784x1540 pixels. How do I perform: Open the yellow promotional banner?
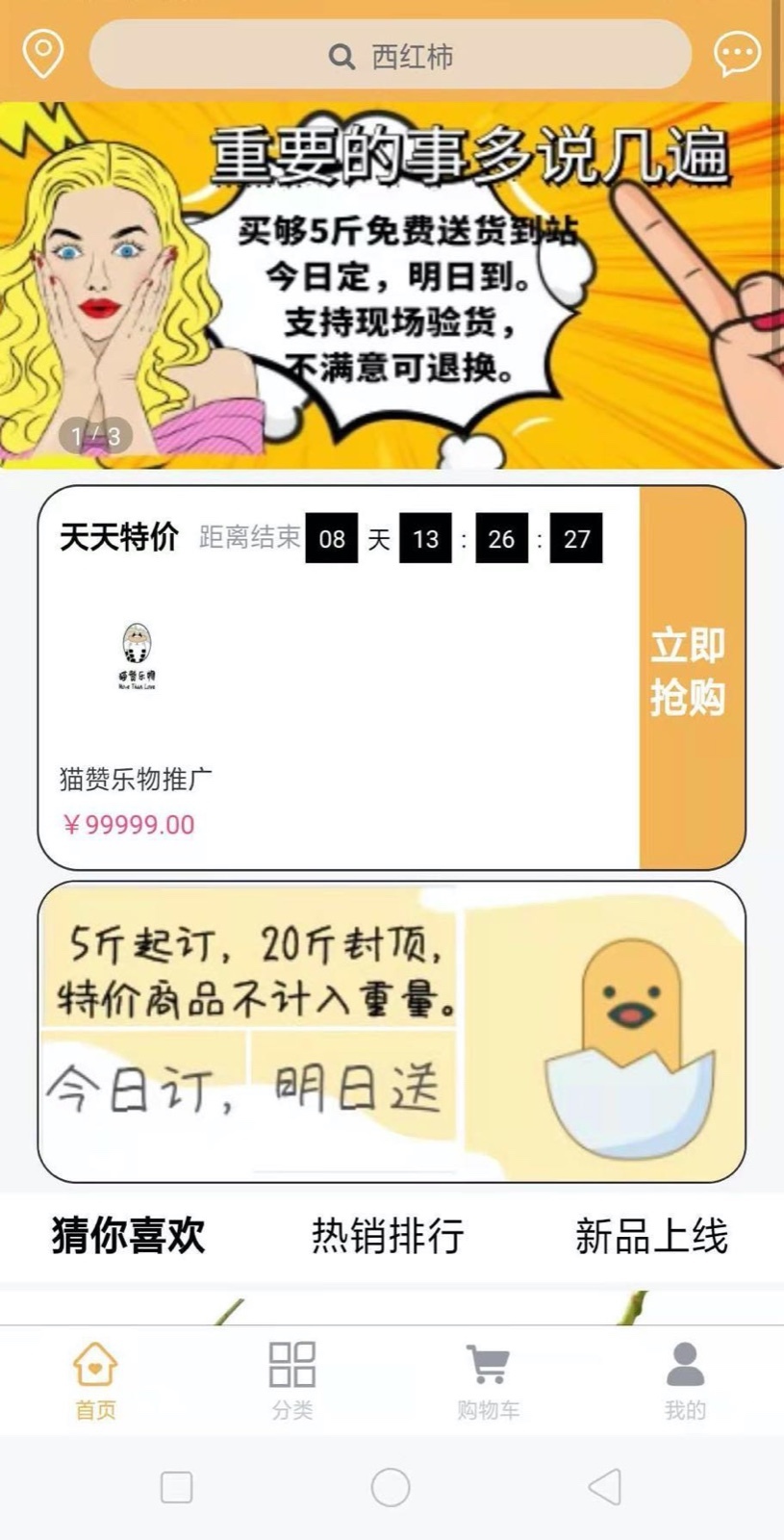(392, 286)
